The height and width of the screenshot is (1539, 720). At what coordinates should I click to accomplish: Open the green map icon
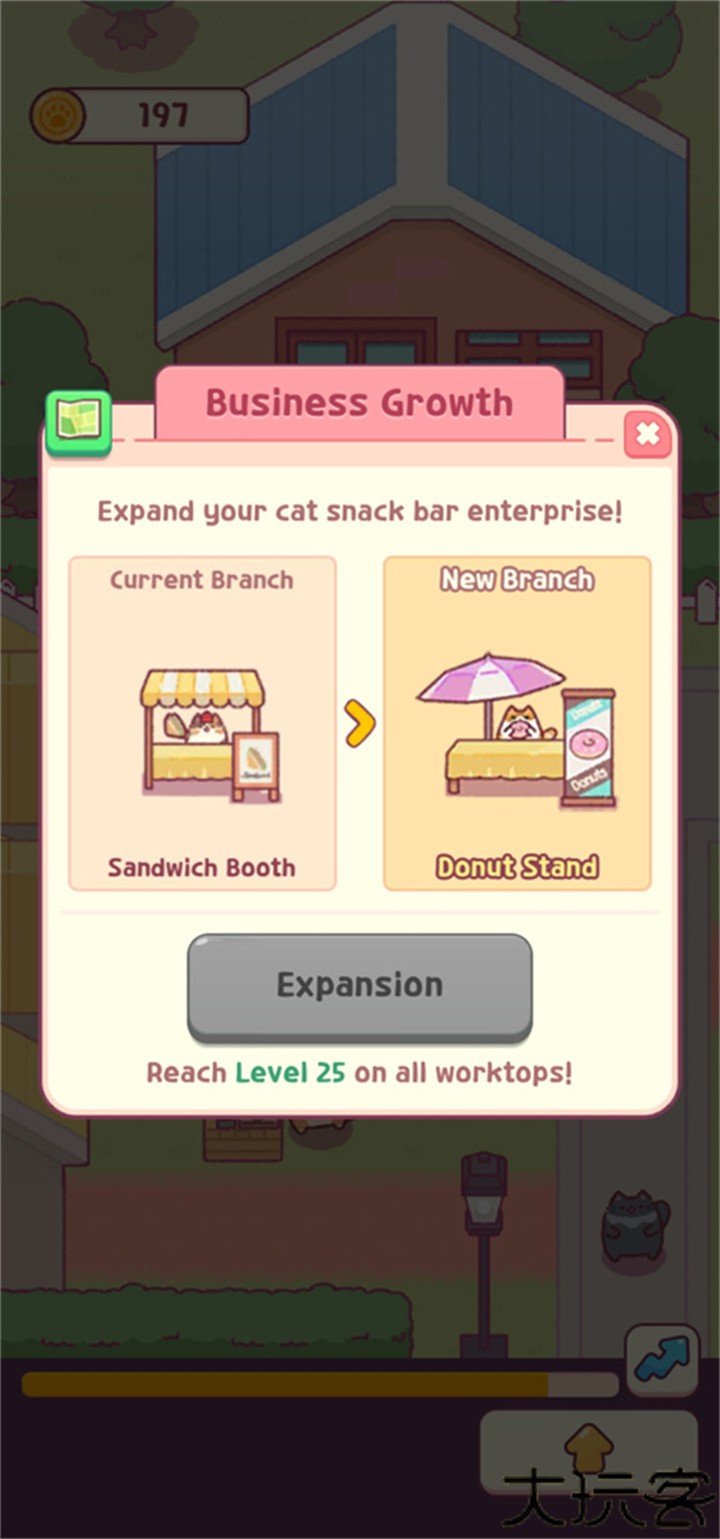[78, 422]
